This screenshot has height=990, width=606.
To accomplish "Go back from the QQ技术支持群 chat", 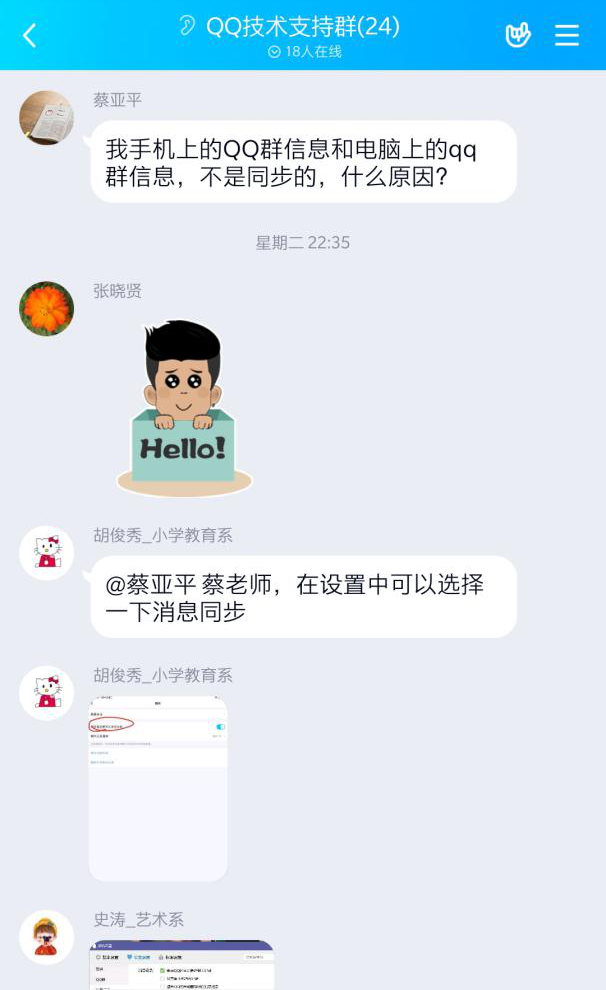I will click(29, 36).
